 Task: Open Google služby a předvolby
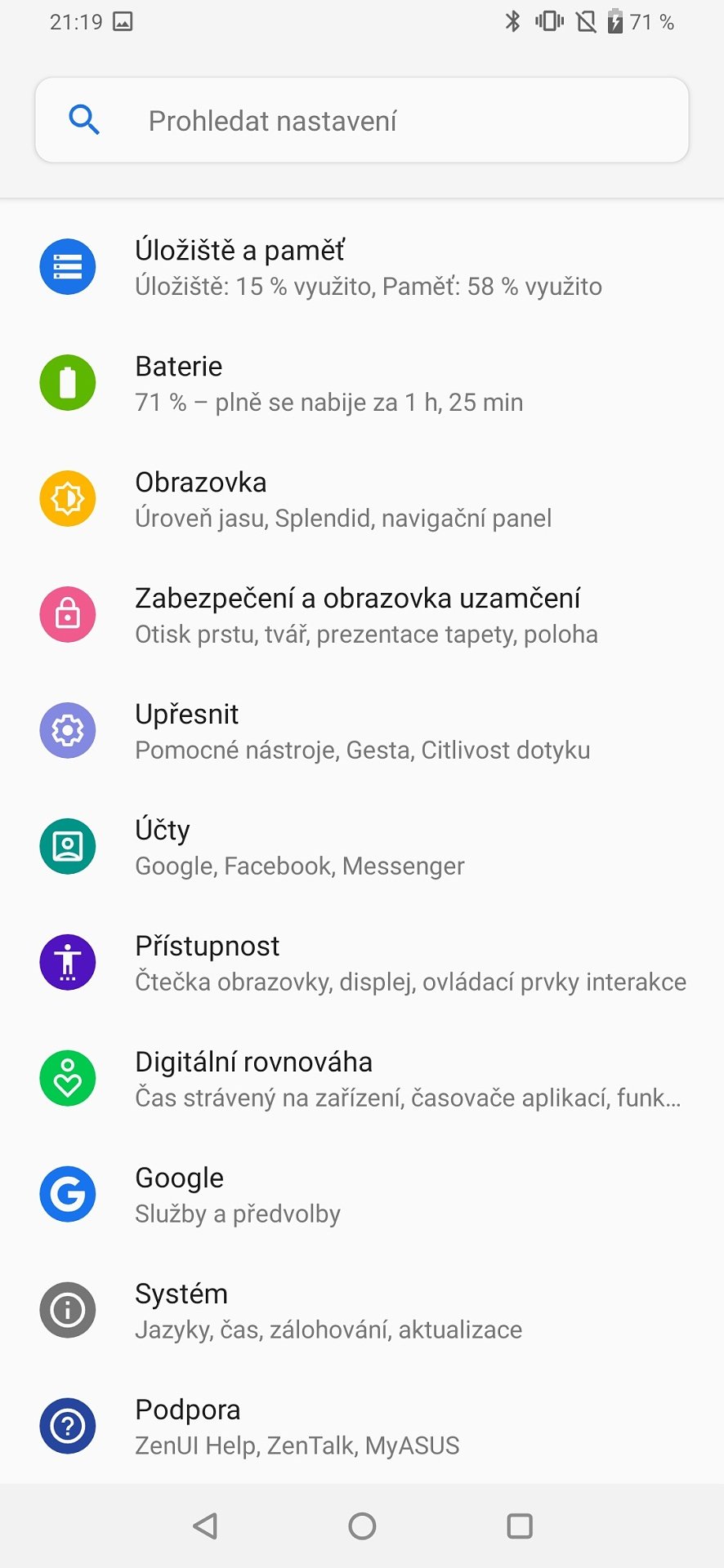pos(362,1195)
